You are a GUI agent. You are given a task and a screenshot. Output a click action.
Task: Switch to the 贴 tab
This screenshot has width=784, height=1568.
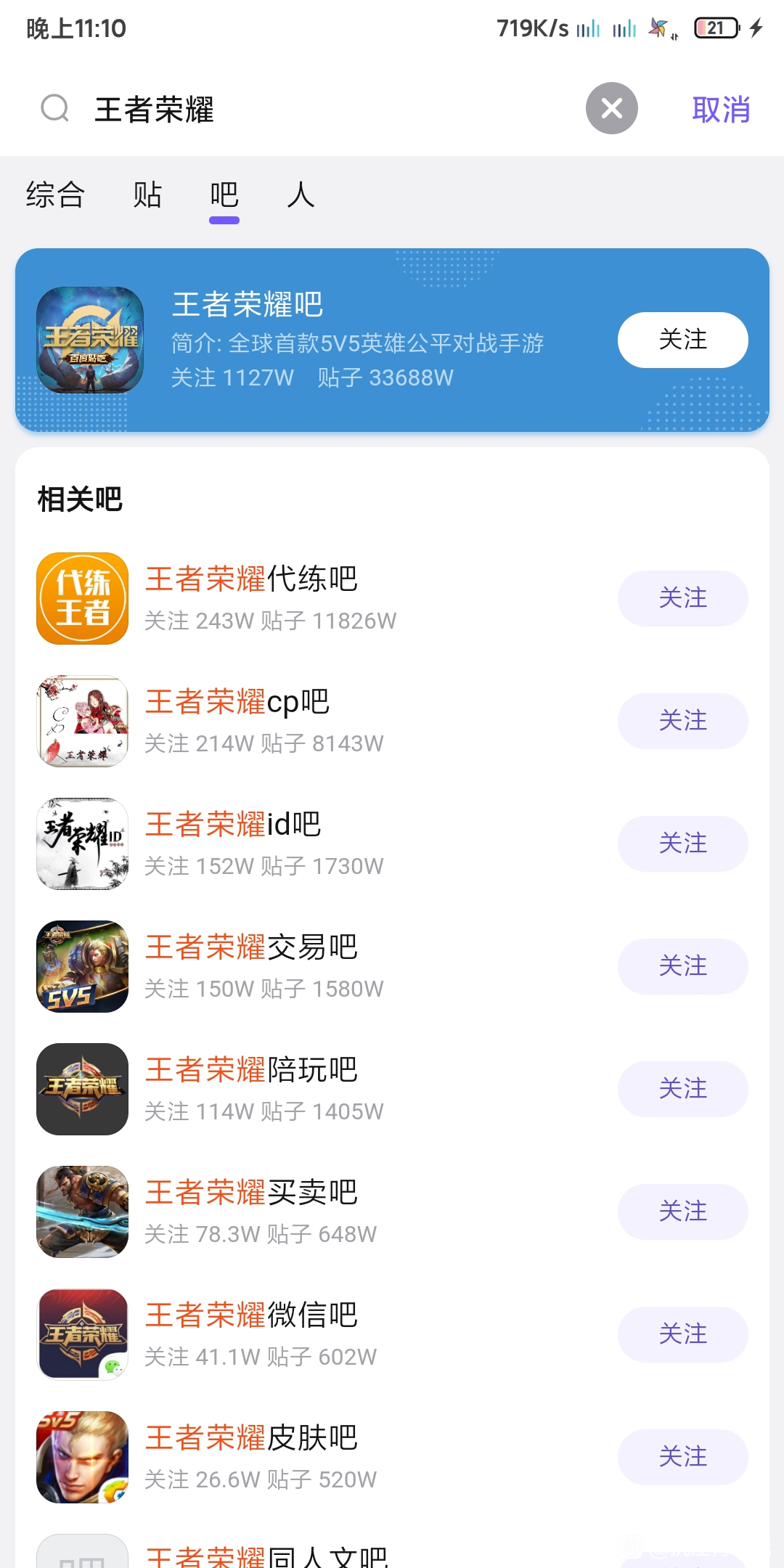tap(147, 195)
